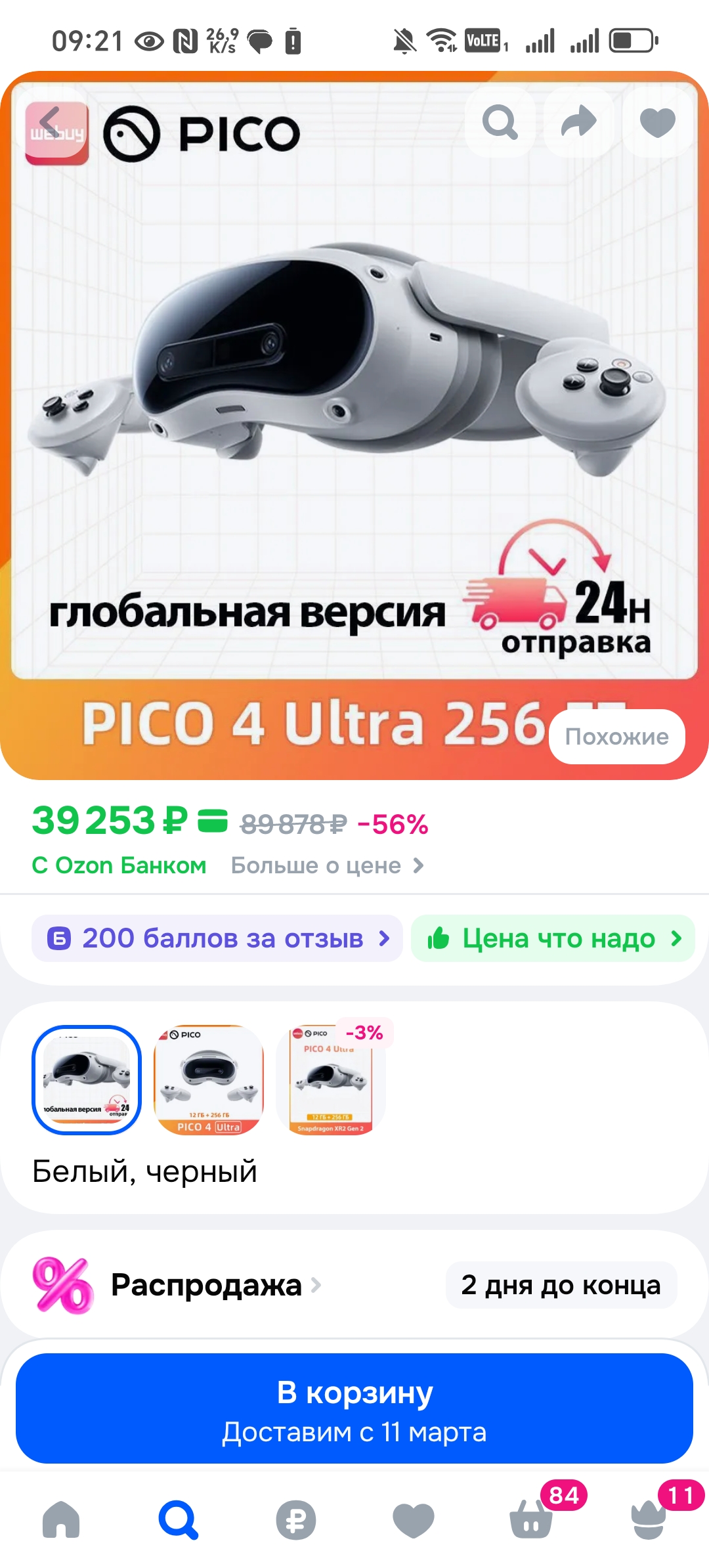Open profile tab with 11 badge
Viewport: 709px width, 1568px height.
(649, 1519)
